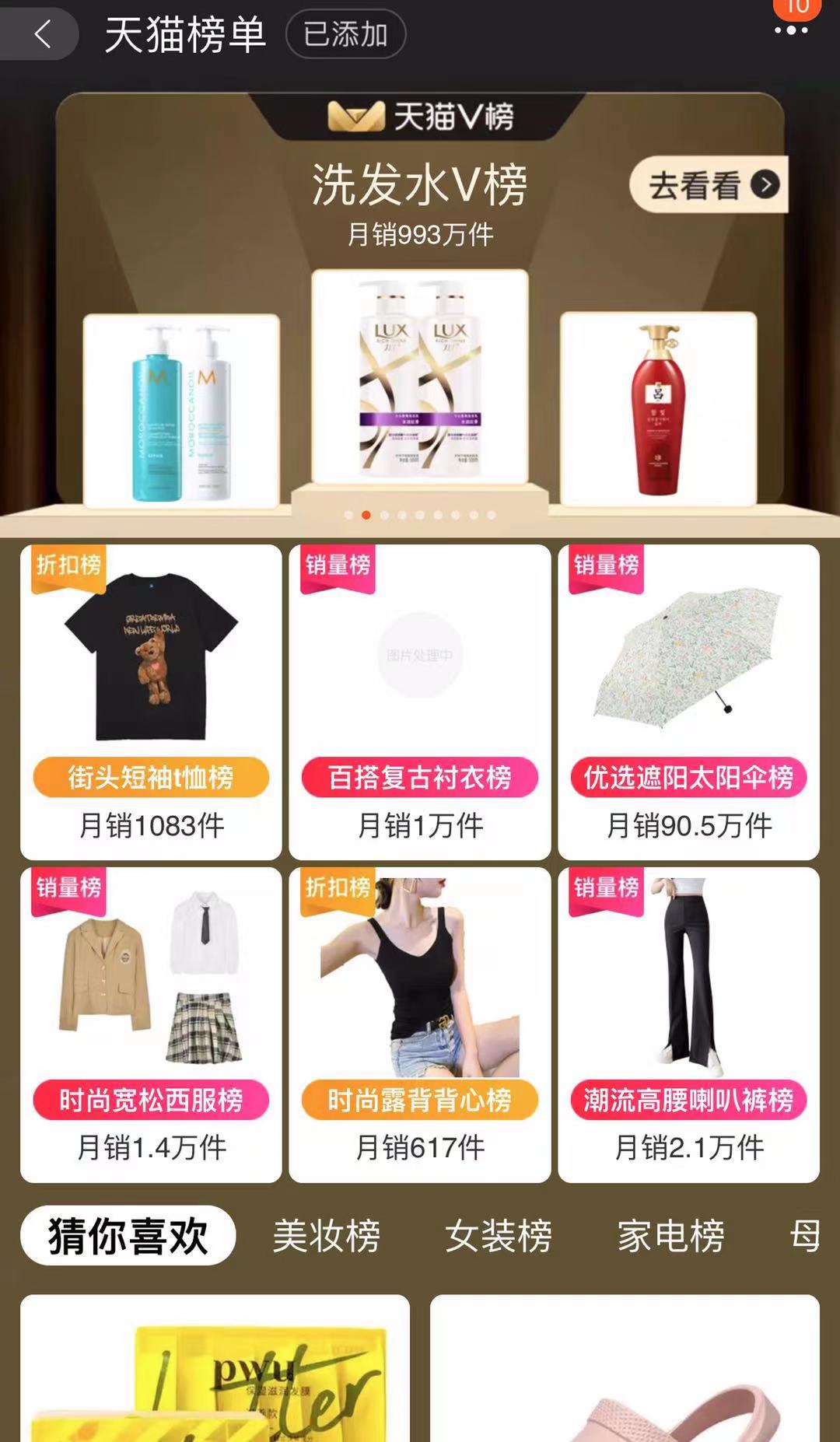The image size is (840, 1442).
Task: Open the pink sandal product card
Action: [x=625, y=1369]
